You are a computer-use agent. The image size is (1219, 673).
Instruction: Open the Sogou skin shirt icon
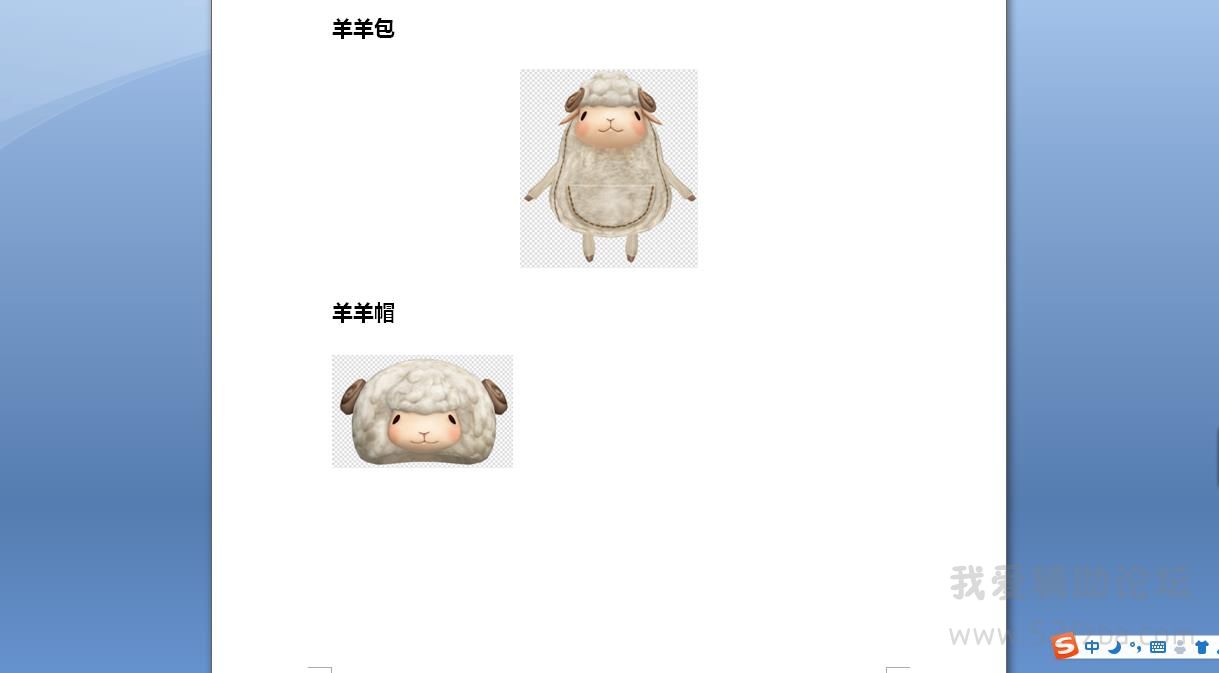pyautogui.click(x=1202, y=647)
